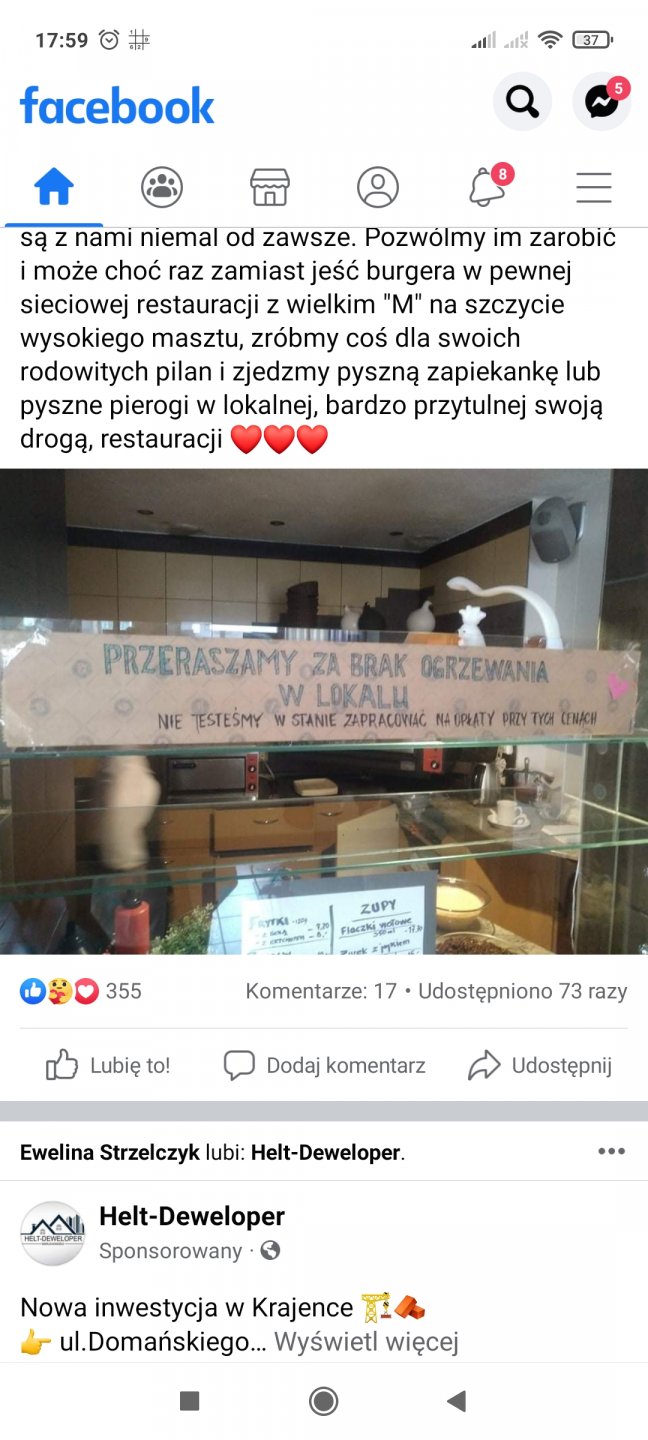
Task: Switch to the Groups tab
Action: pyautogui.click(x=162, y=187)
